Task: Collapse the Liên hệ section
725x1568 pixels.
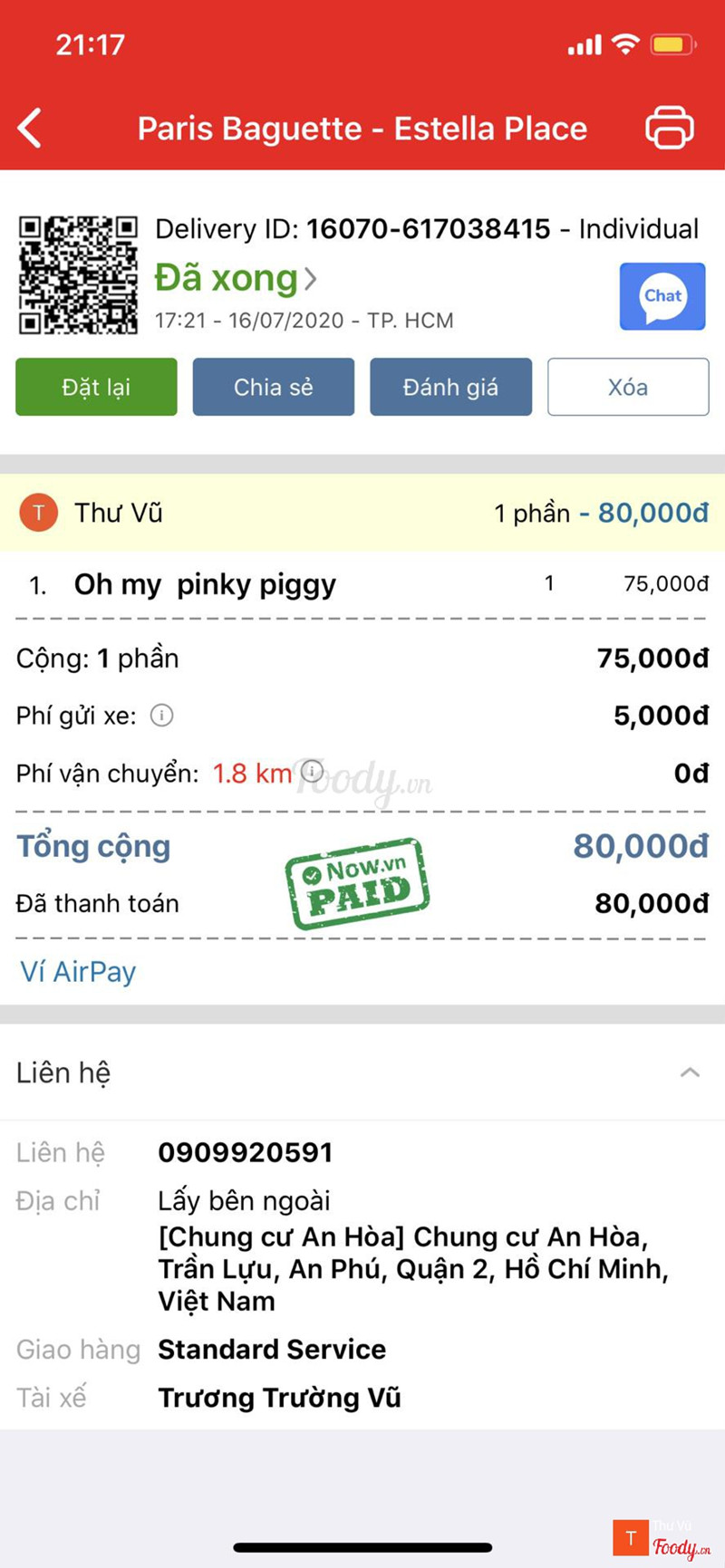Action: click(x=690, y=1073)
